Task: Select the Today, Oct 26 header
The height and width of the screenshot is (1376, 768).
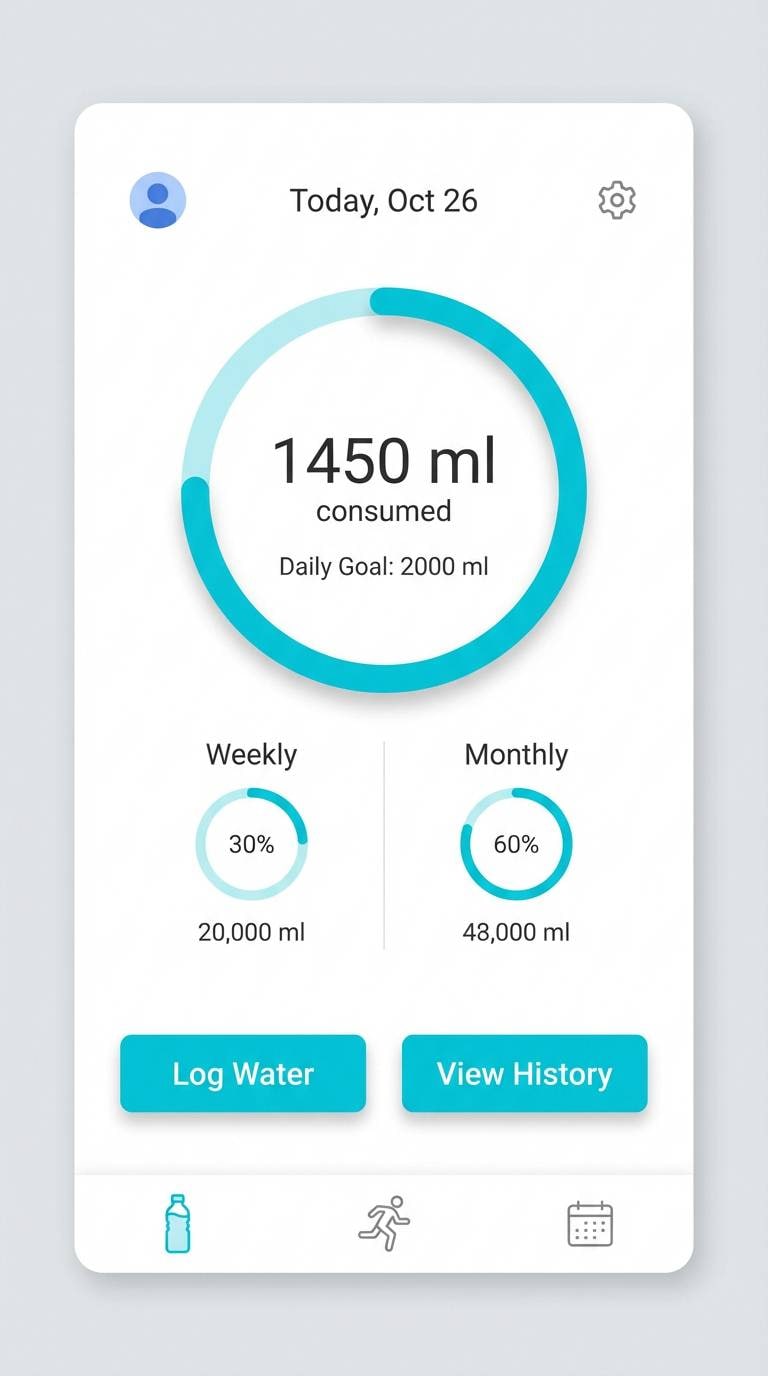Action: coord(384,200)
